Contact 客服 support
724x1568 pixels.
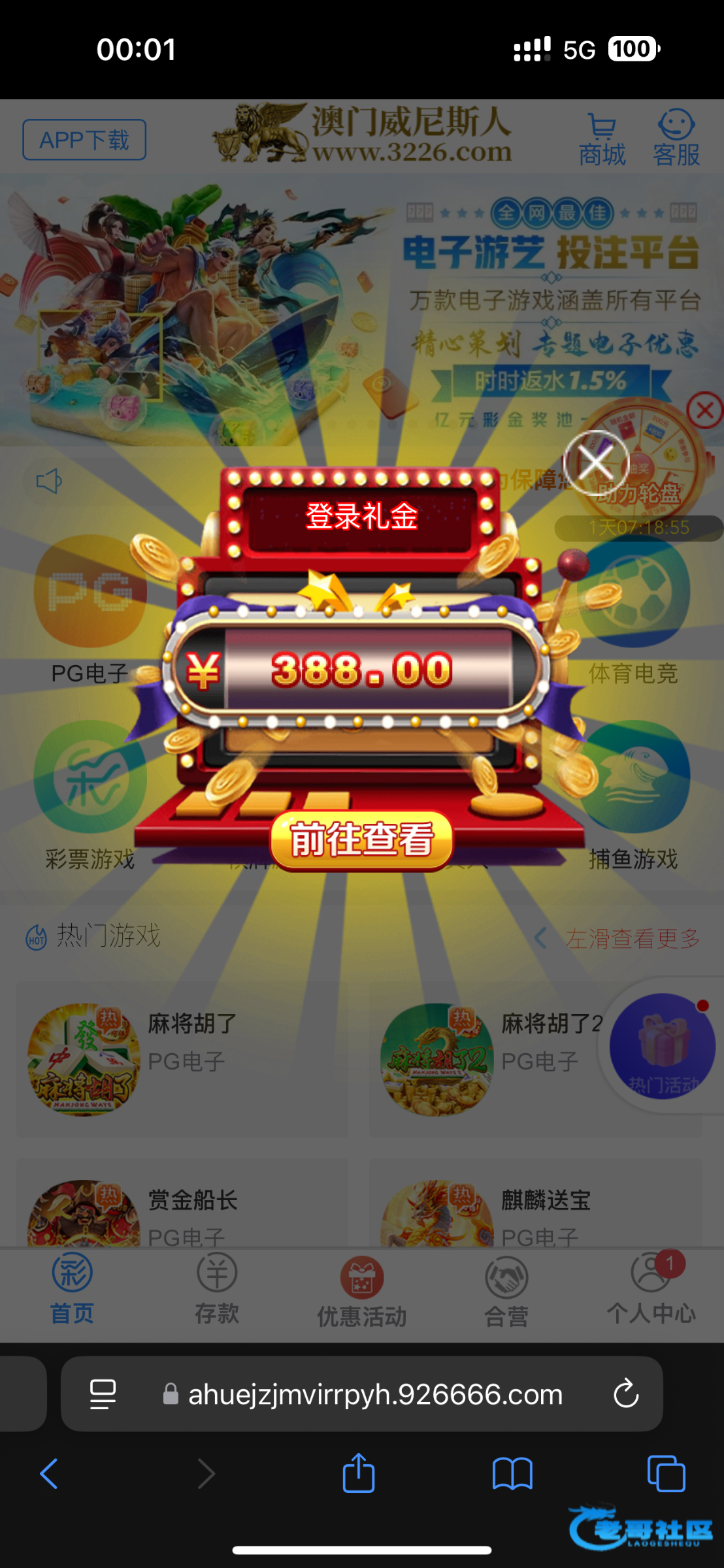pos(676,140)
